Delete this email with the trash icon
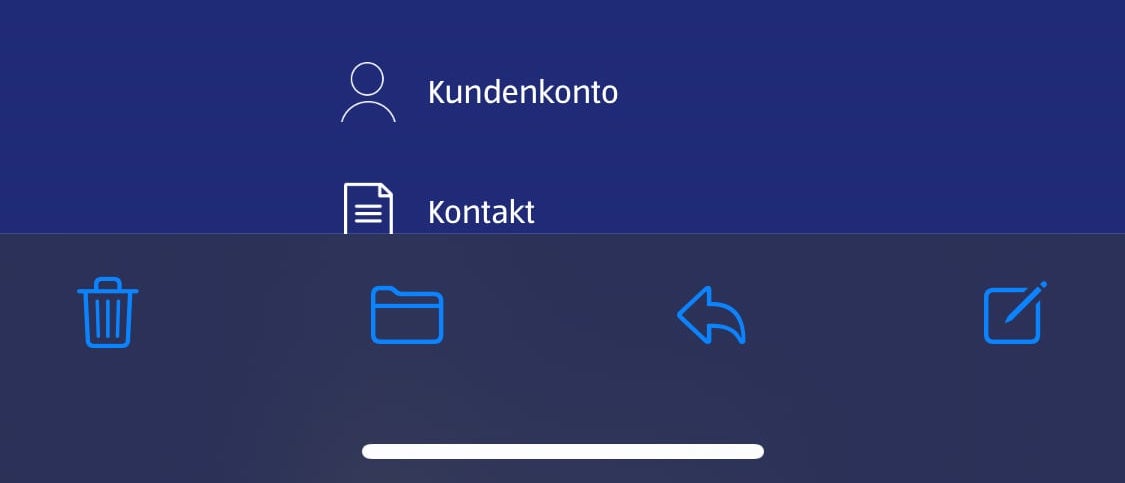The width and height of the screenshot is (1125, 483). click(108, 314)
